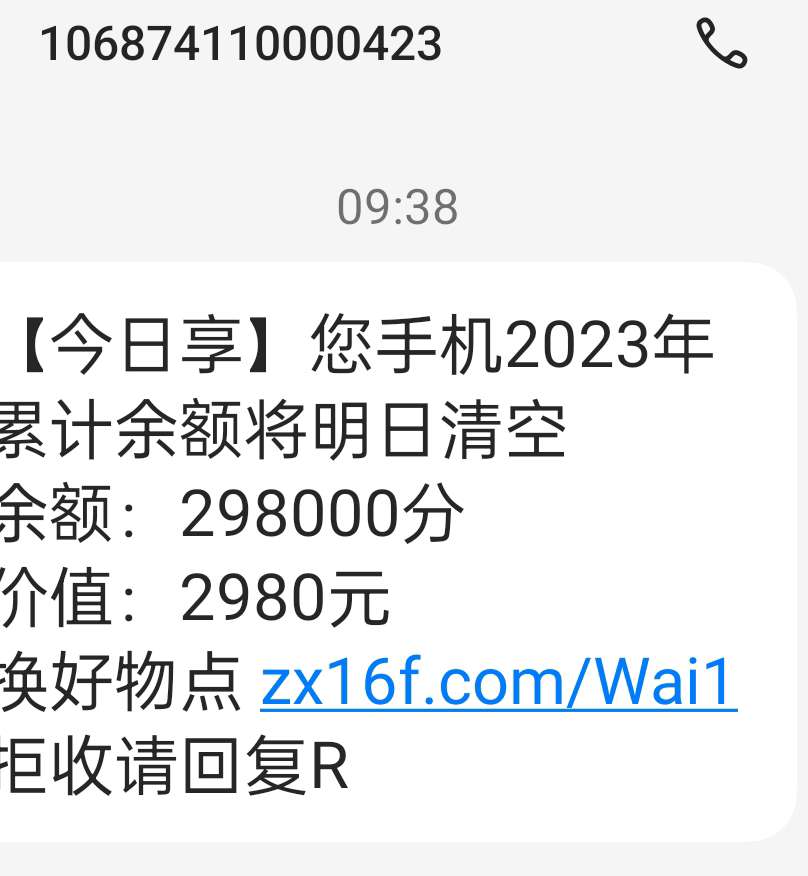Call the sender using the phone icon
The height and width of the screenshot is (876, 808).
pos(721,44)
